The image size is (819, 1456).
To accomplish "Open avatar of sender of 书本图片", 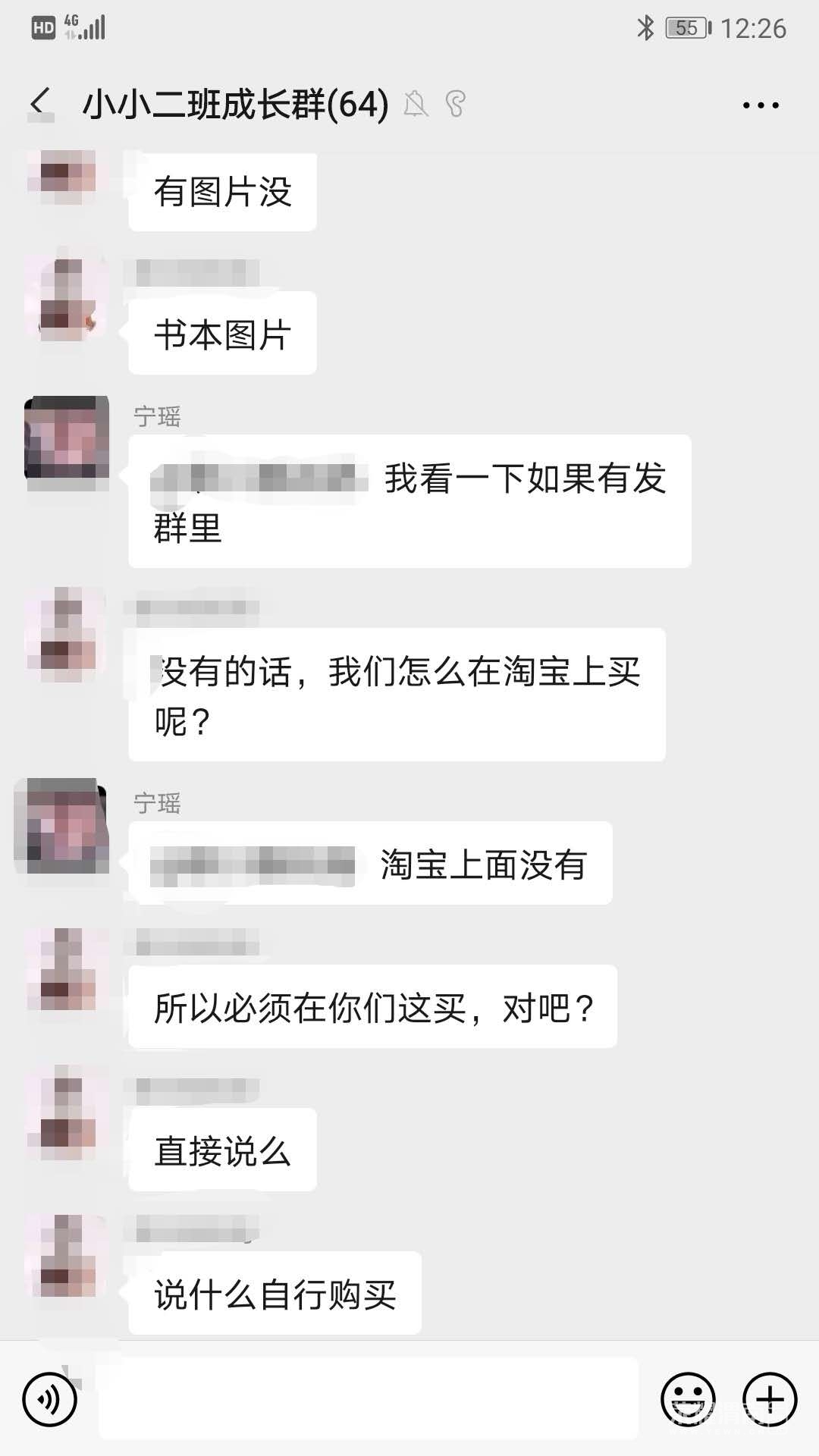I will coord(67,300).
